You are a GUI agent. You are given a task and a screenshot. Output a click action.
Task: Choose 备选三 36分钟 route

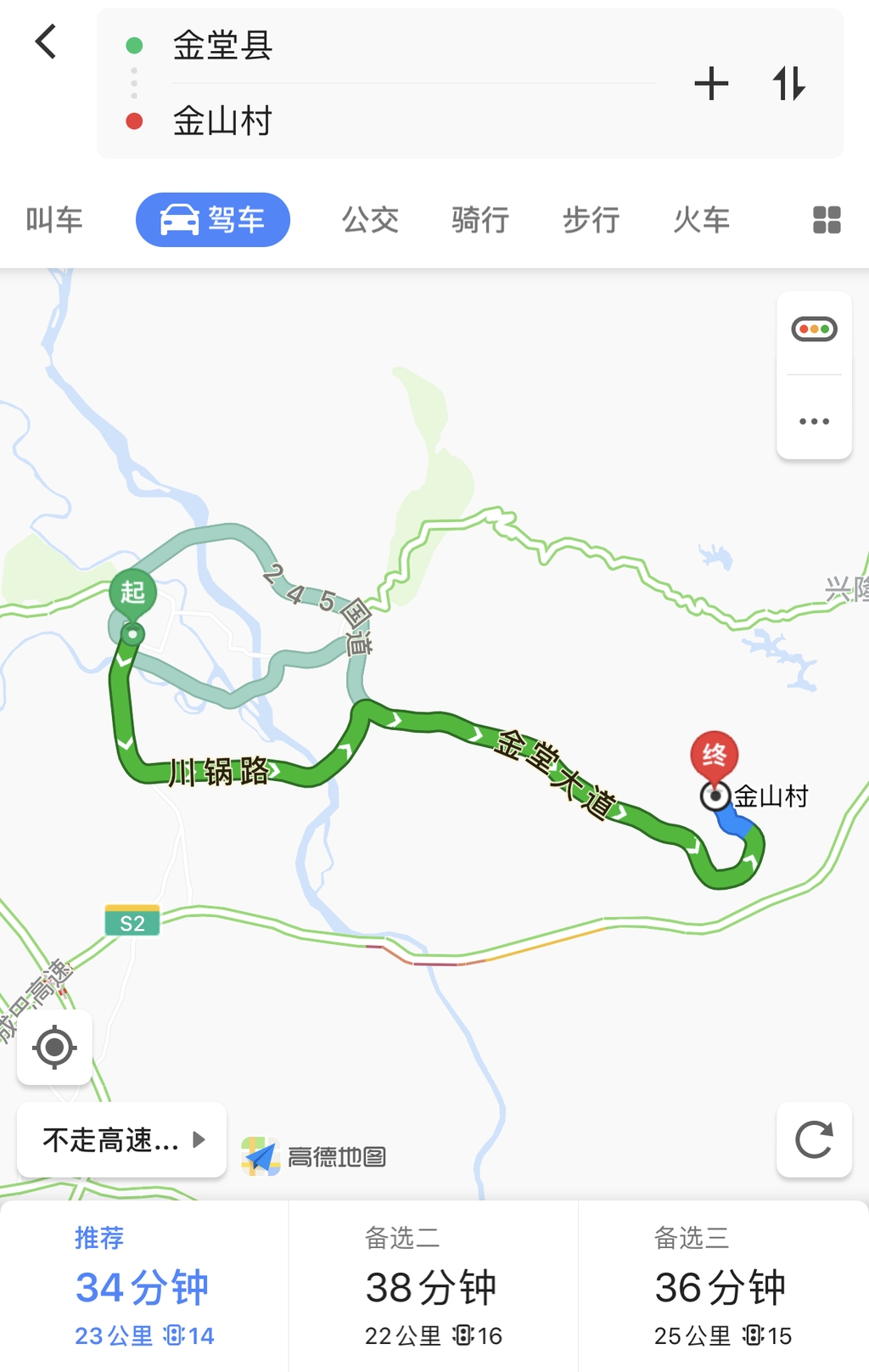coord(722,1286)
